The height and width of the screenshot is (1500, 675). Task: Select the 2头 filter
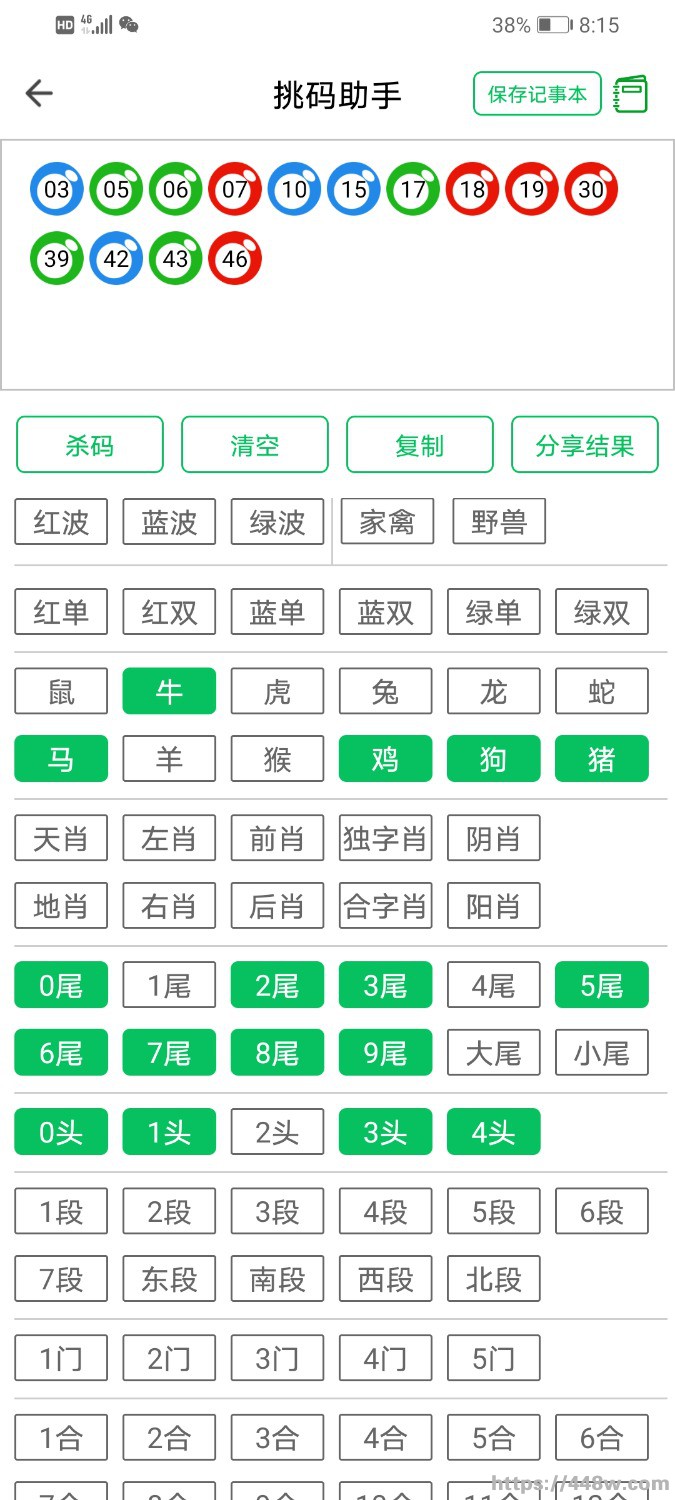(x=278, y=1132)
